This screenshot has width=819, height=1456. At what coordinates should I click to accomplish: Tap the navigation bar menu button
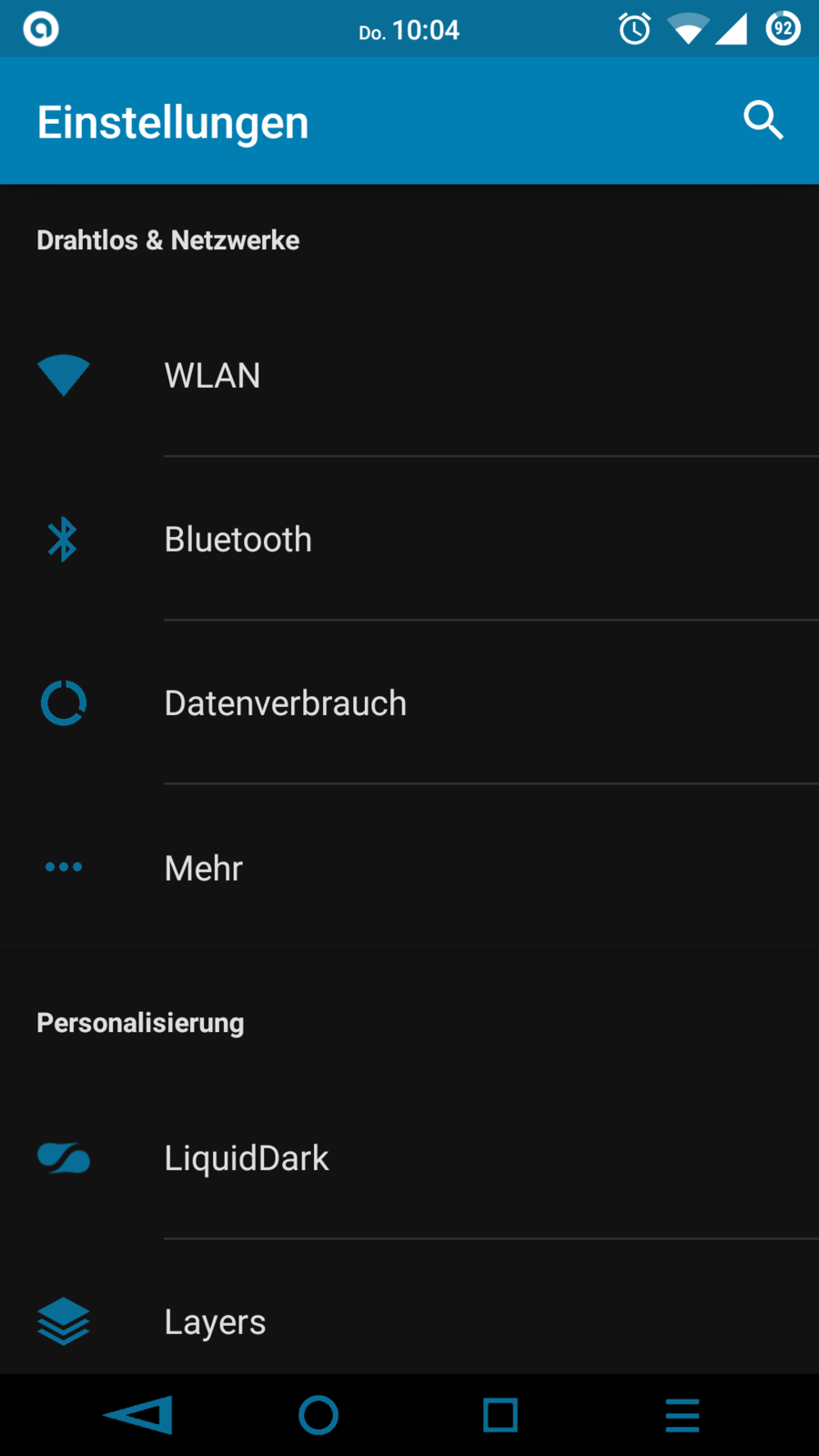click(x=682, y=1415)
